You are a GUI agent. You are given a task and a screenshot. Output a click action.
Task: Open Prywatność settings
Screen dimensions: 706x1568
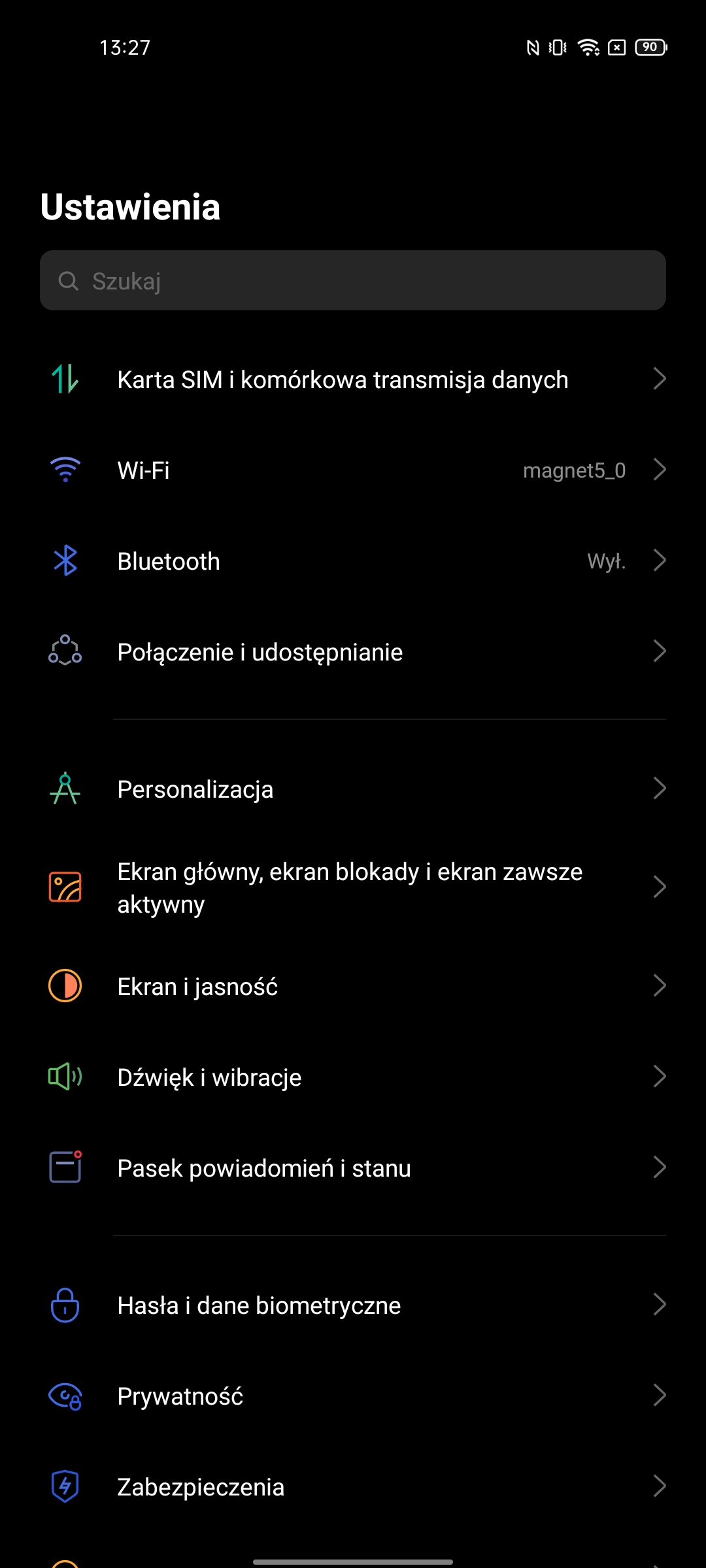pyautogui.click(x=353, y=1396)
